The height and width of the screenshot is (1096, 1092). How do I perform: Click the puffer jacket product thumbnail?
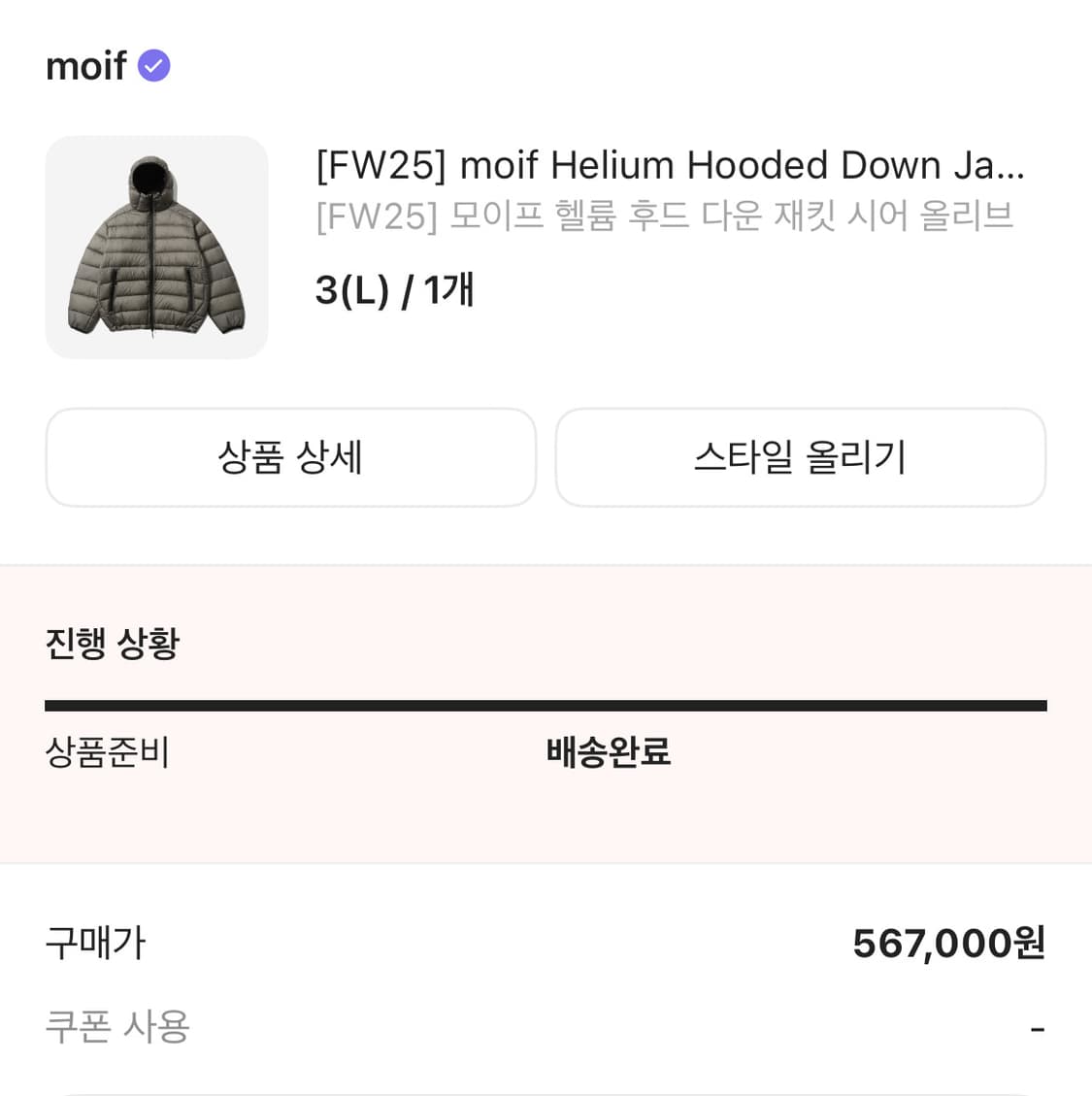[x=156, y=248]
